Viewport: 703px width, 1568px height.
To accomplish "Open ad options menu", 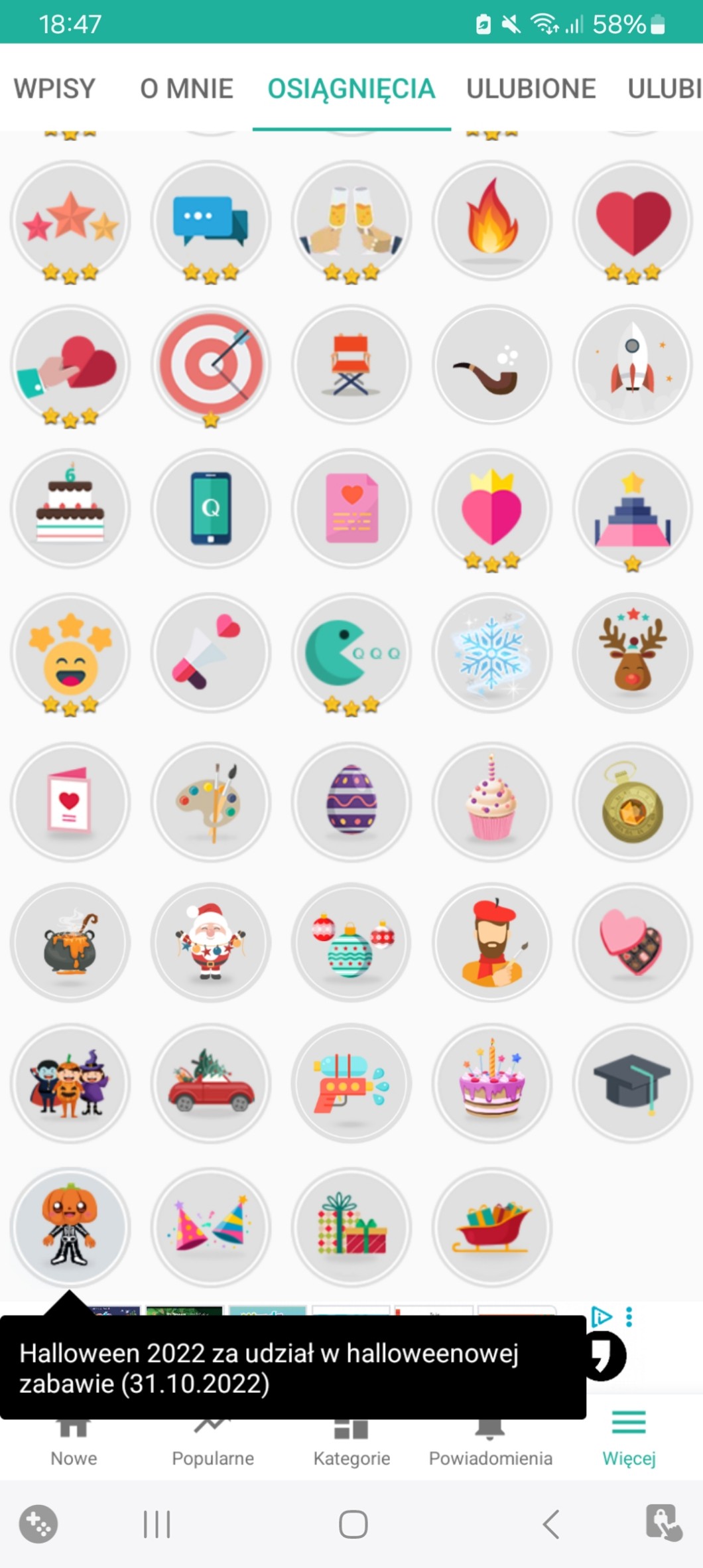I will pos(629,1317).
